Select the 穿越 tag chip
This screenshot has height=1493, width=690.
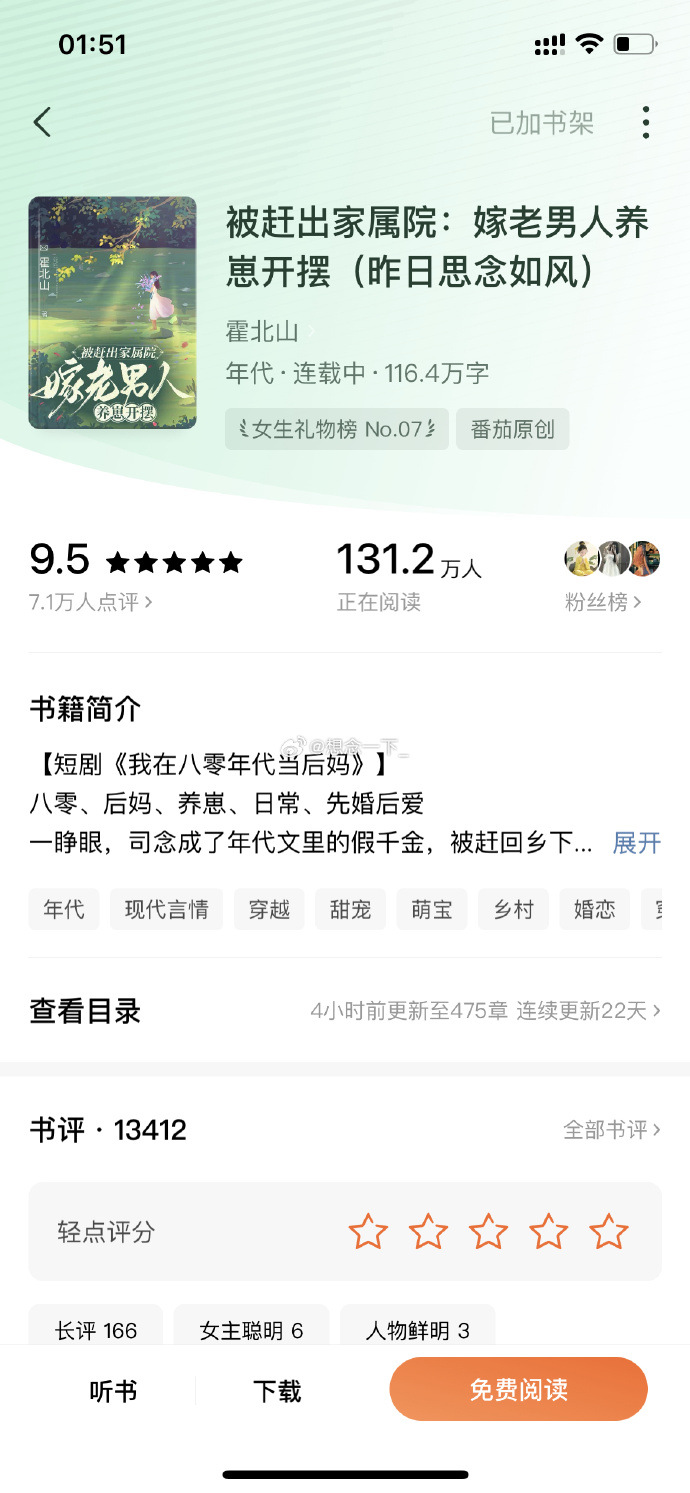(x=269, y=909)
